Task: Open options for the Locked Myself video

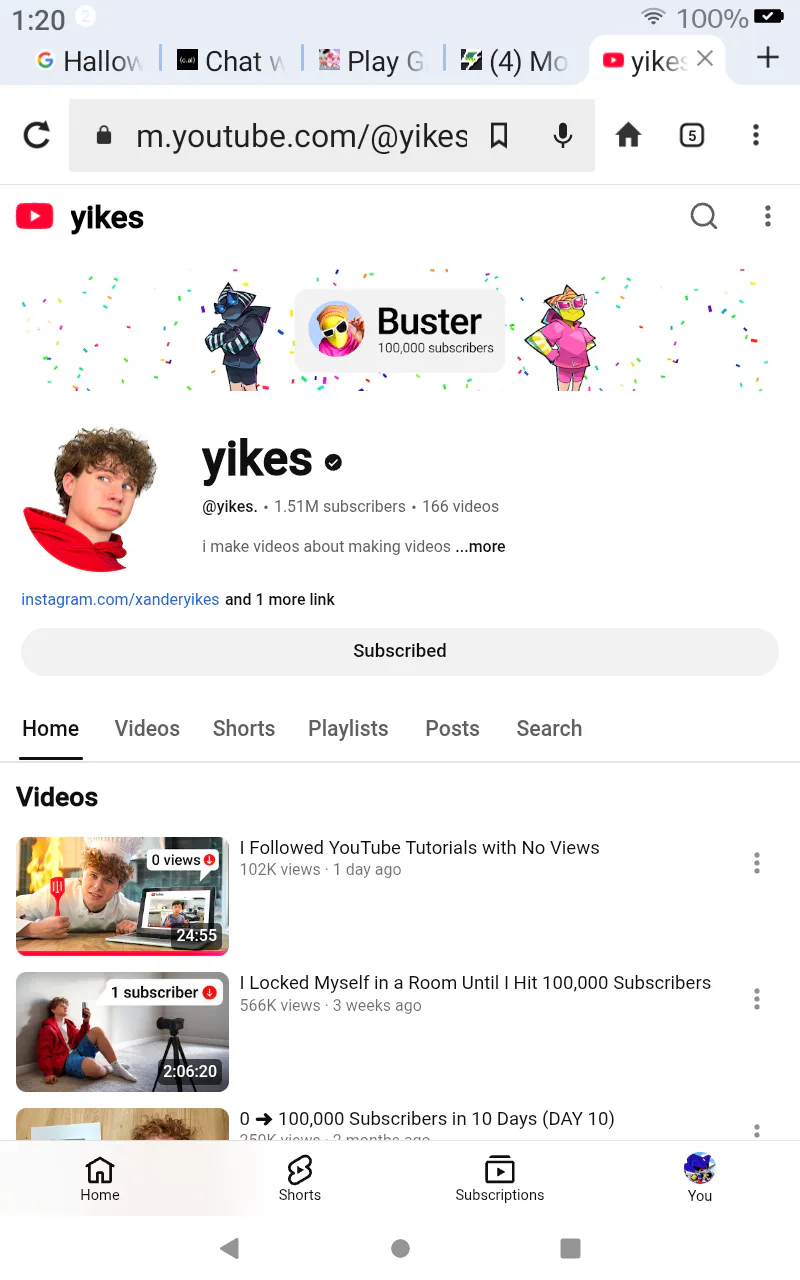Action: (x=757, y=998)
